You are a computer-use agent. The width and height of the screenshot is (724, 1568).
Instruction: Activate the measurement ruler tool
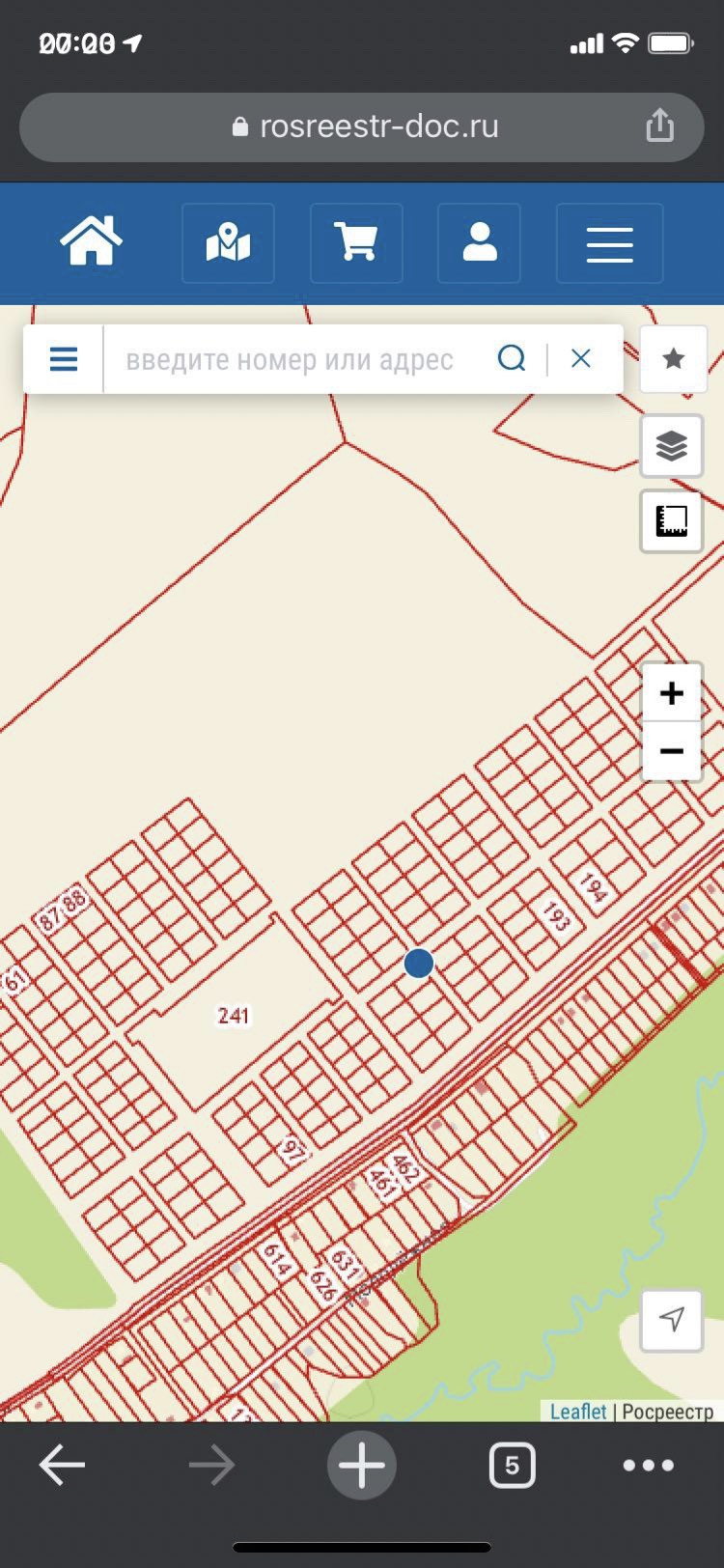click(x=672, y=521)
